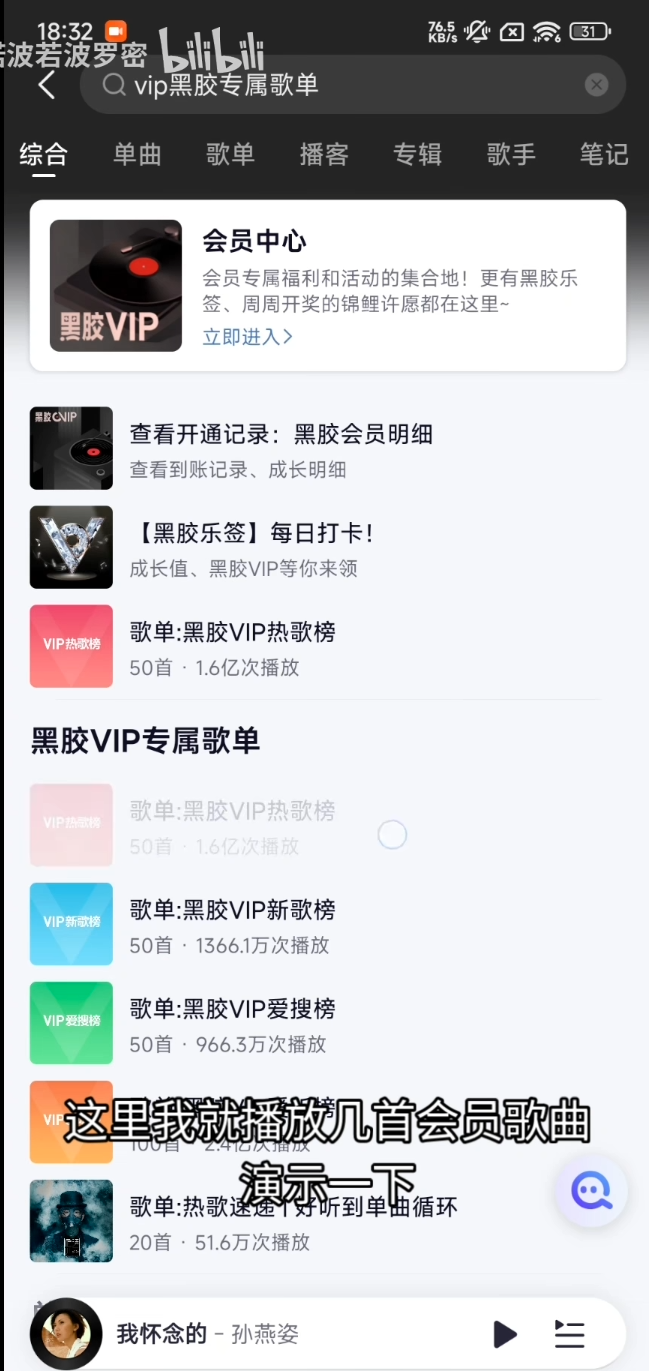Switch to the 歌手 tab
The width and height of the screenshot is (649, 1371).
[x=511, y=154]
